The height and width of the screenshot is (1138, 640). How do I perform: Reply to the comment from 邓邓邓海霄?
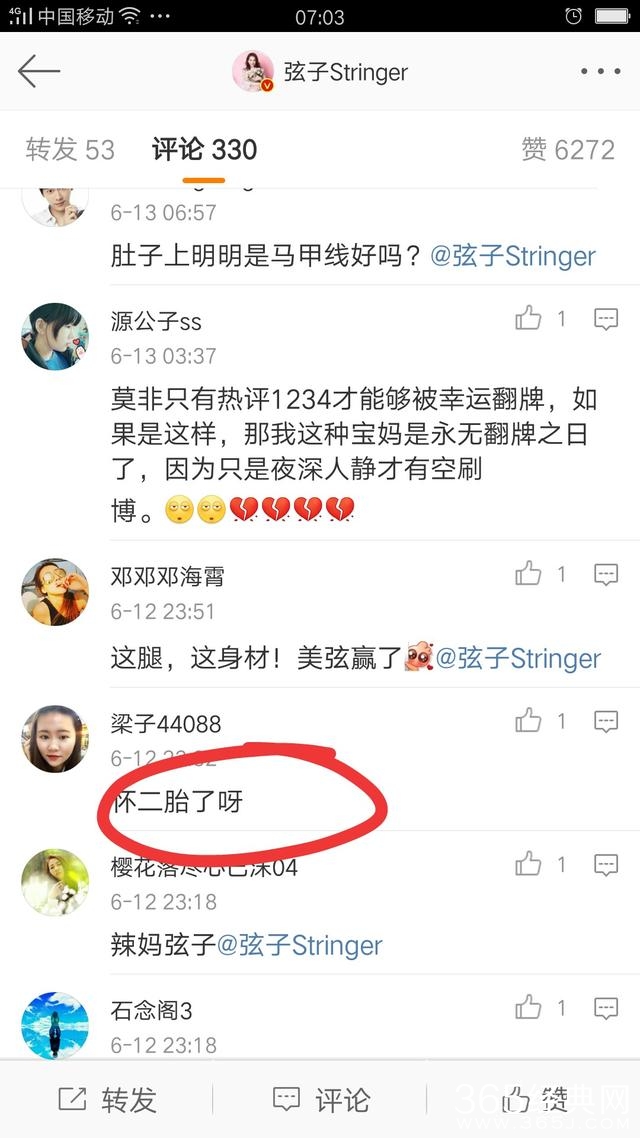[x=606, y=574]
